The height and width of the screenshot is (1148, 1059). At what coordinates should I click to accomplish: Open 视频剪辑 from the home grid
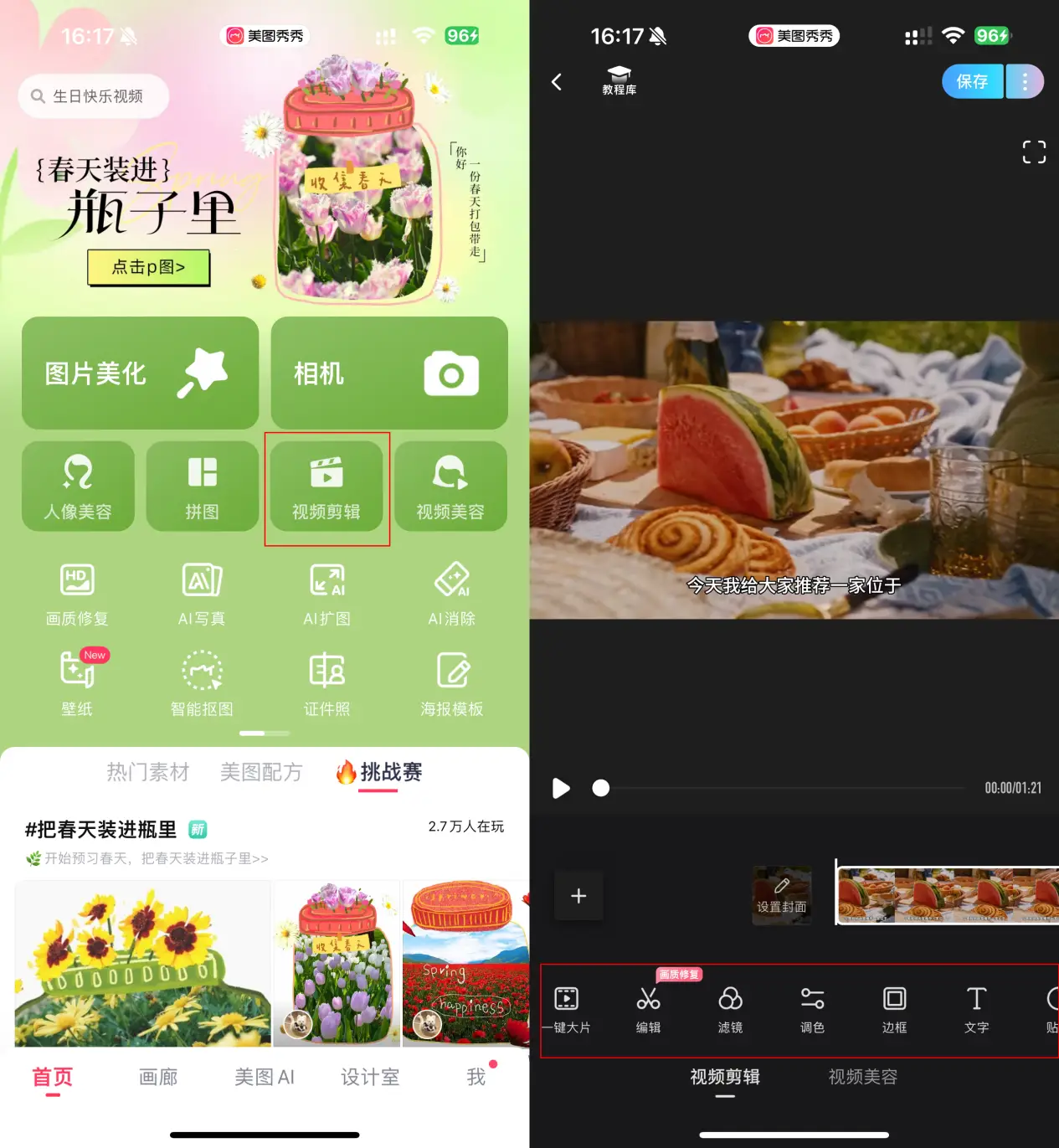click(x=326, y=487)
